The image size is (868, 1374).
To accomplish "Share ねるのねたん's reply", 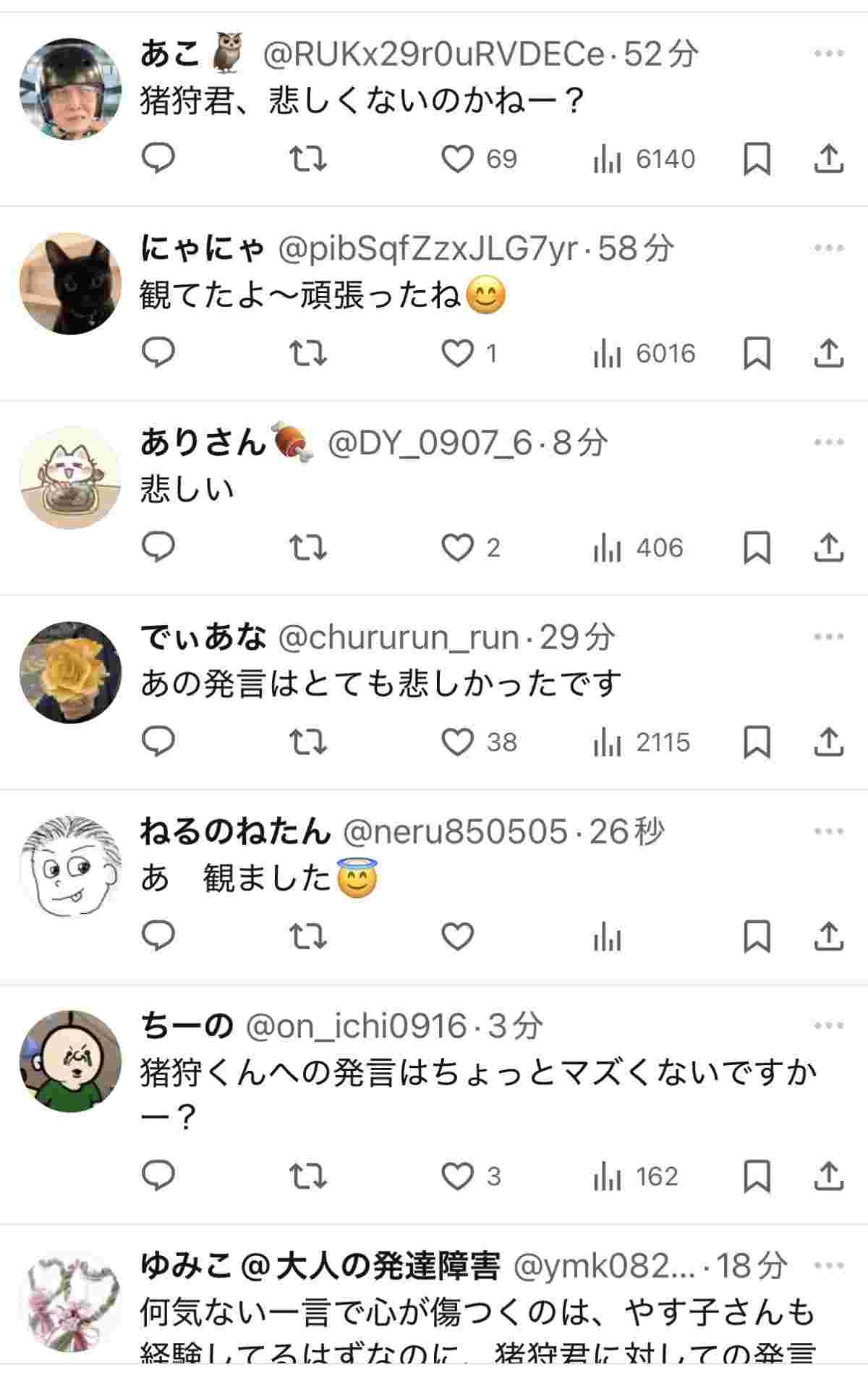I will (829, 937).
